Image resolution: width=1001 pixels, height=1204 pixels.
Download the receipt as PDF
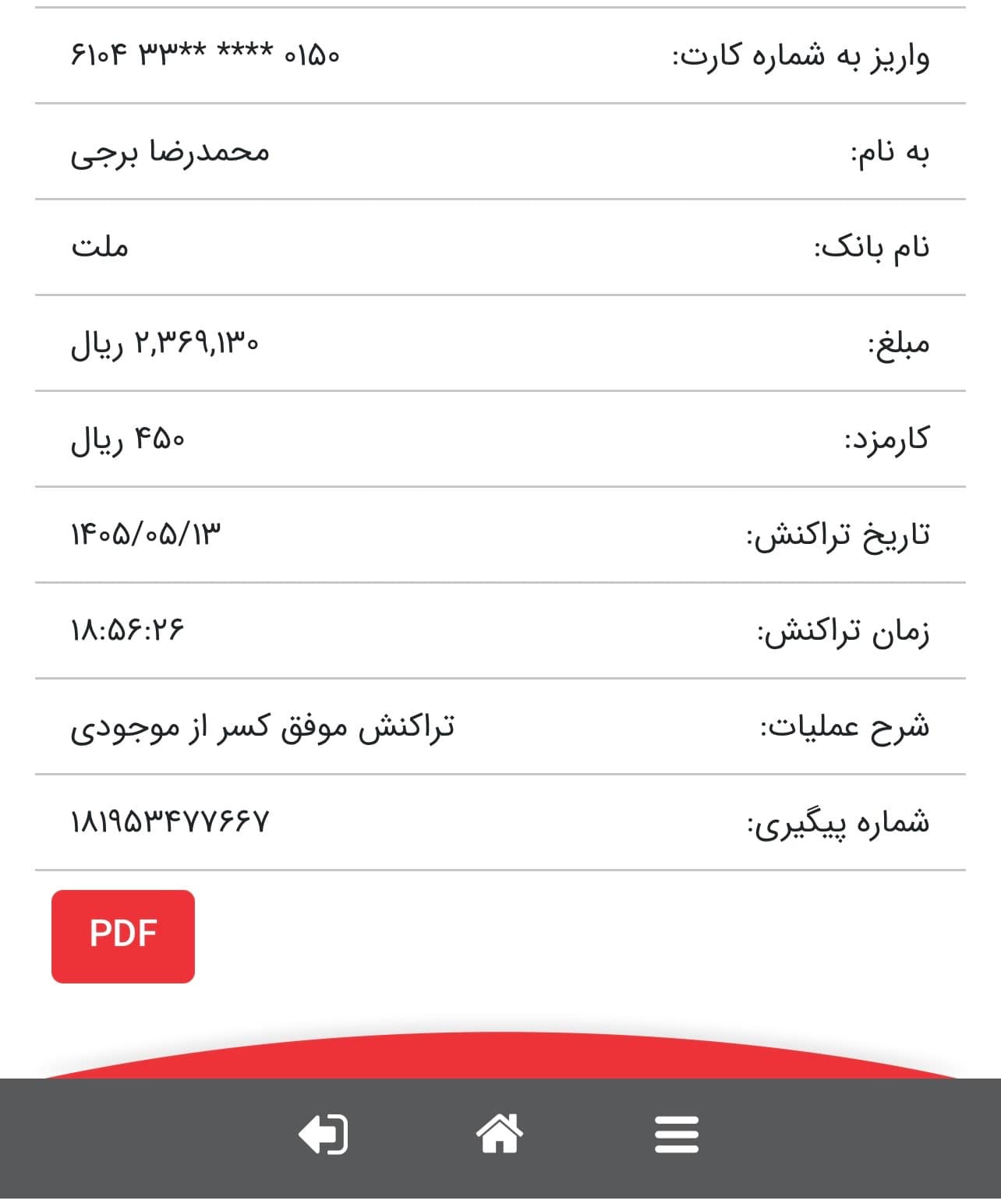[123, 936]
